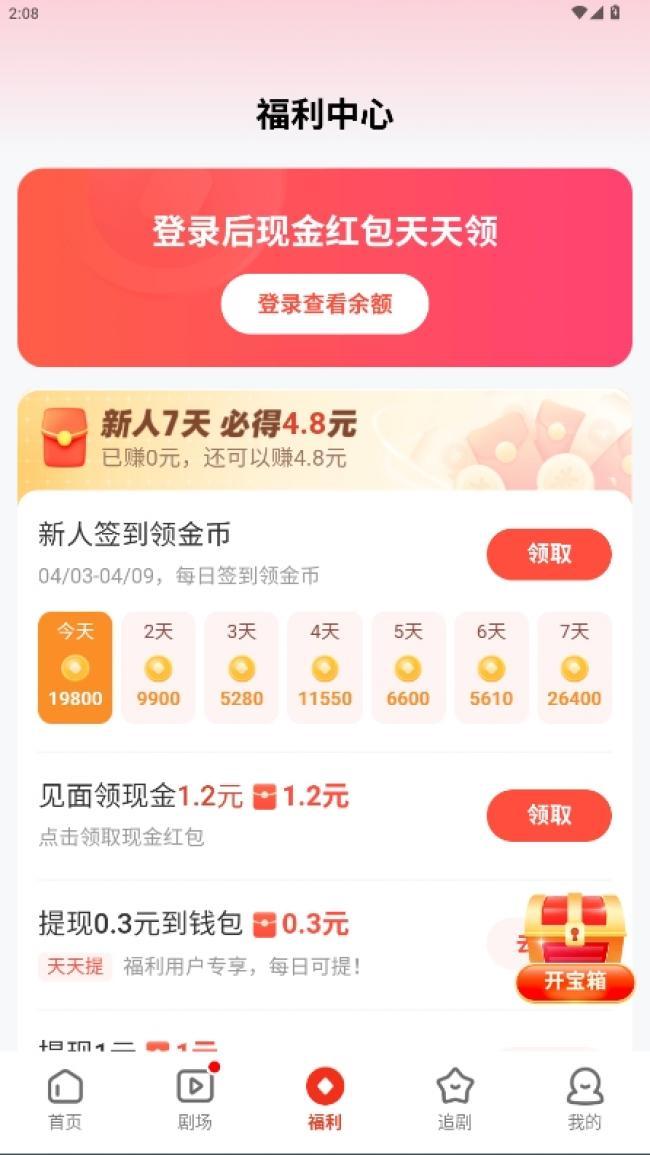Screen dimensions: 650x1155
Task: Open the 新人7天 必得4.8元 banner
Action: pos(324,440)
